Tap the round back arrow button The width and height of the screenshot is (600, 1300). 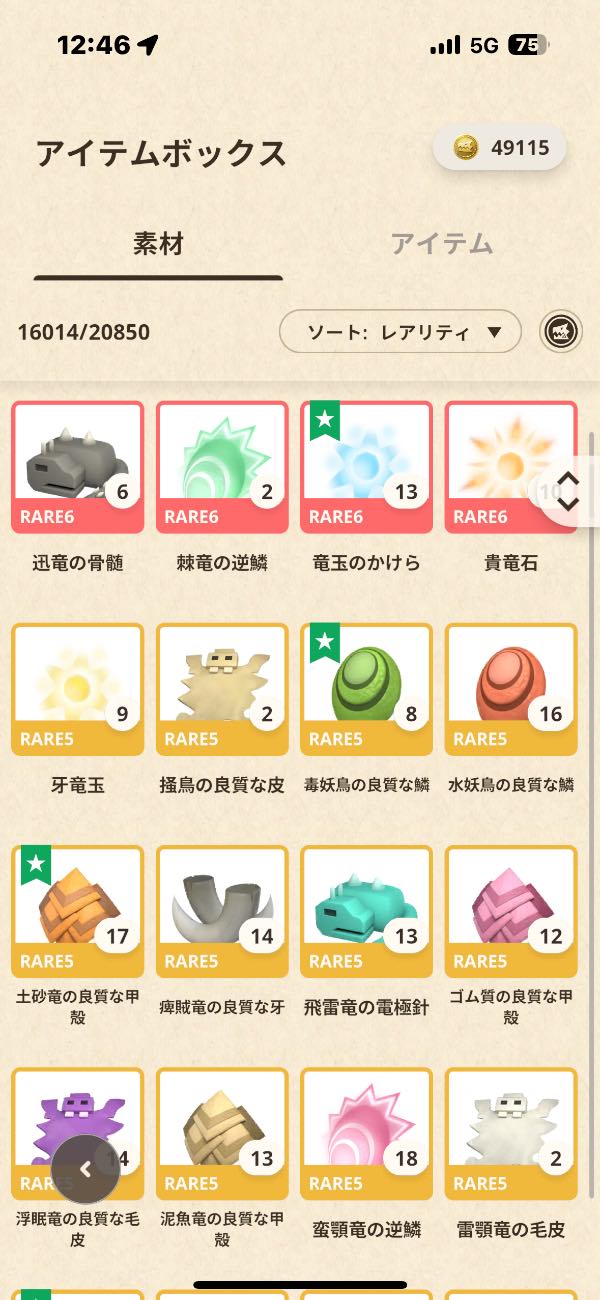click(86, 1169)
